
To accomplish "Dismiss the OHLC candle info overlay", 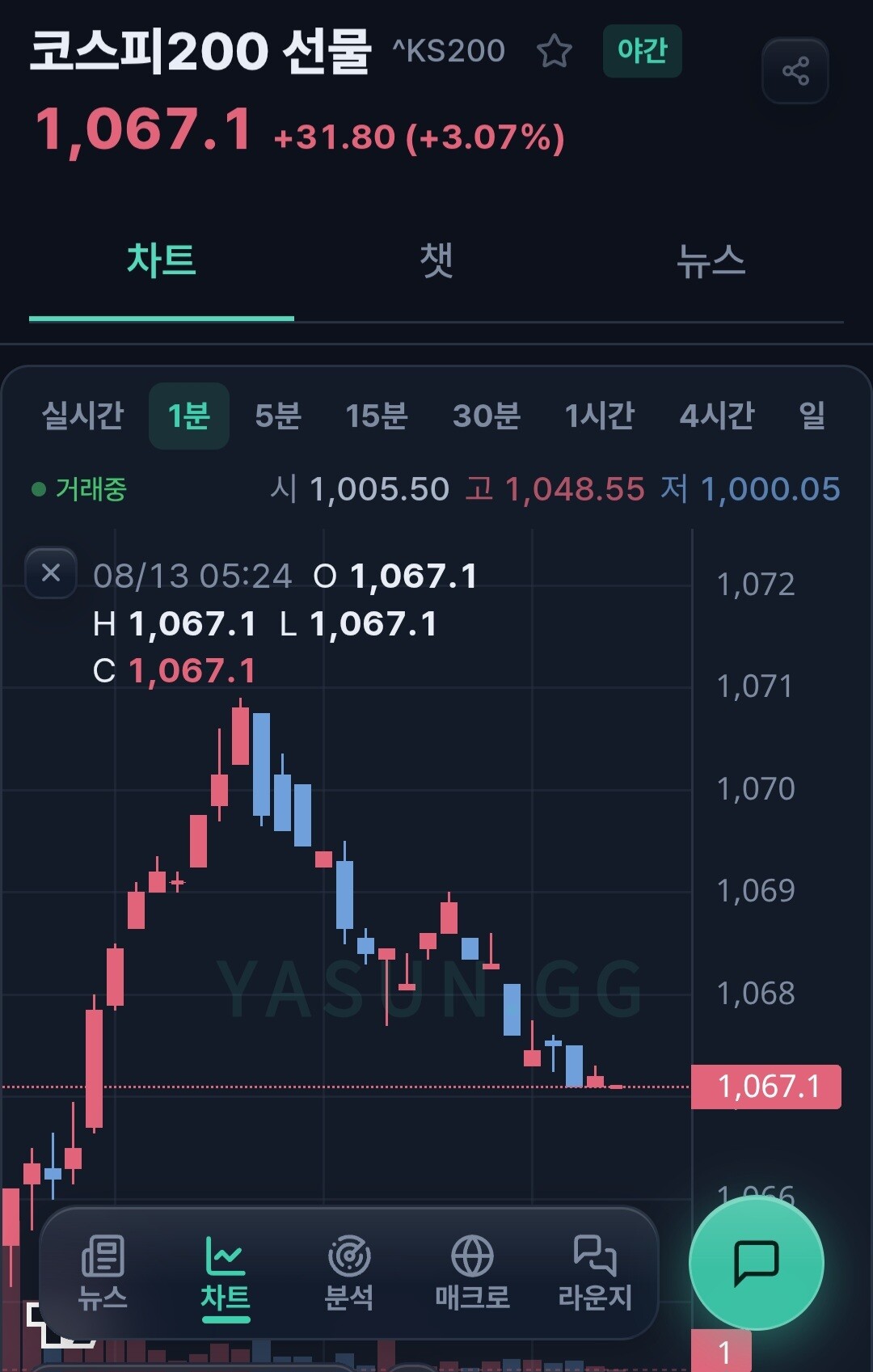I will (51, 573).
